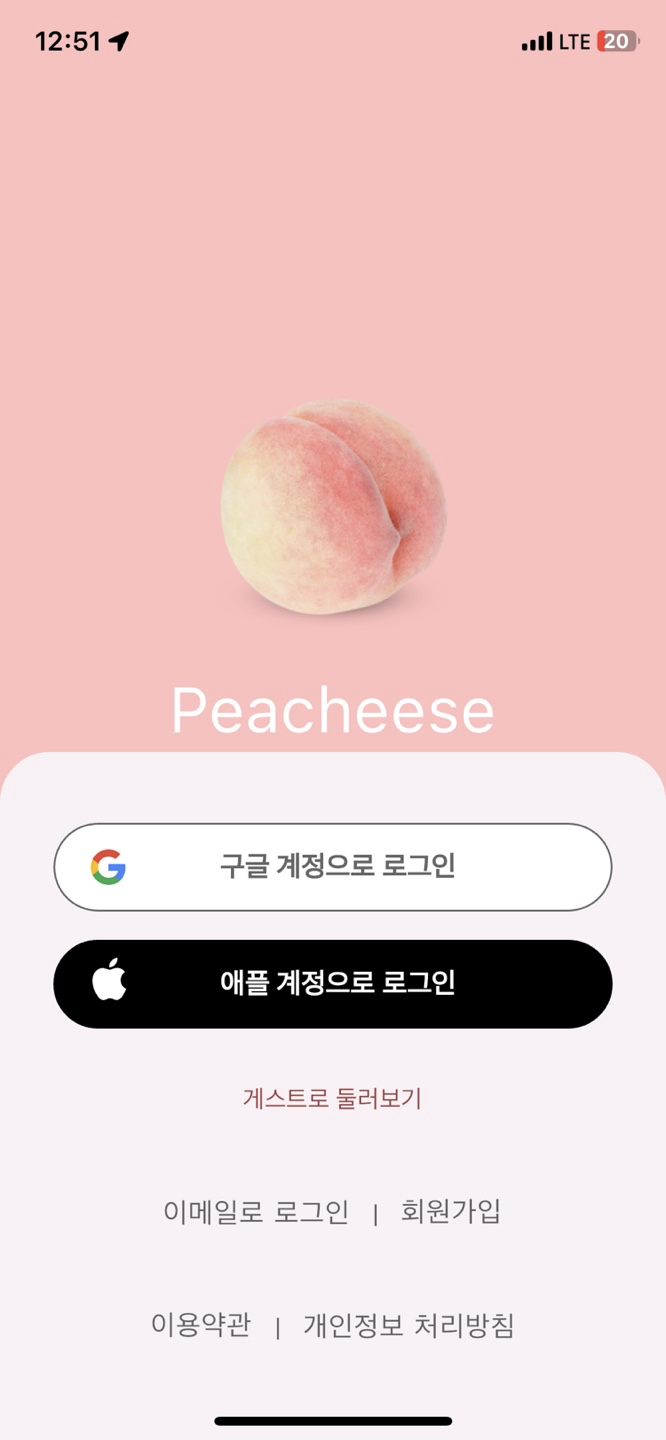The width and height of the screenshot is (666, 1440).
Task: Browse as a guest via 게스트로 둘러보기
Action: [x=333, y=1099]
